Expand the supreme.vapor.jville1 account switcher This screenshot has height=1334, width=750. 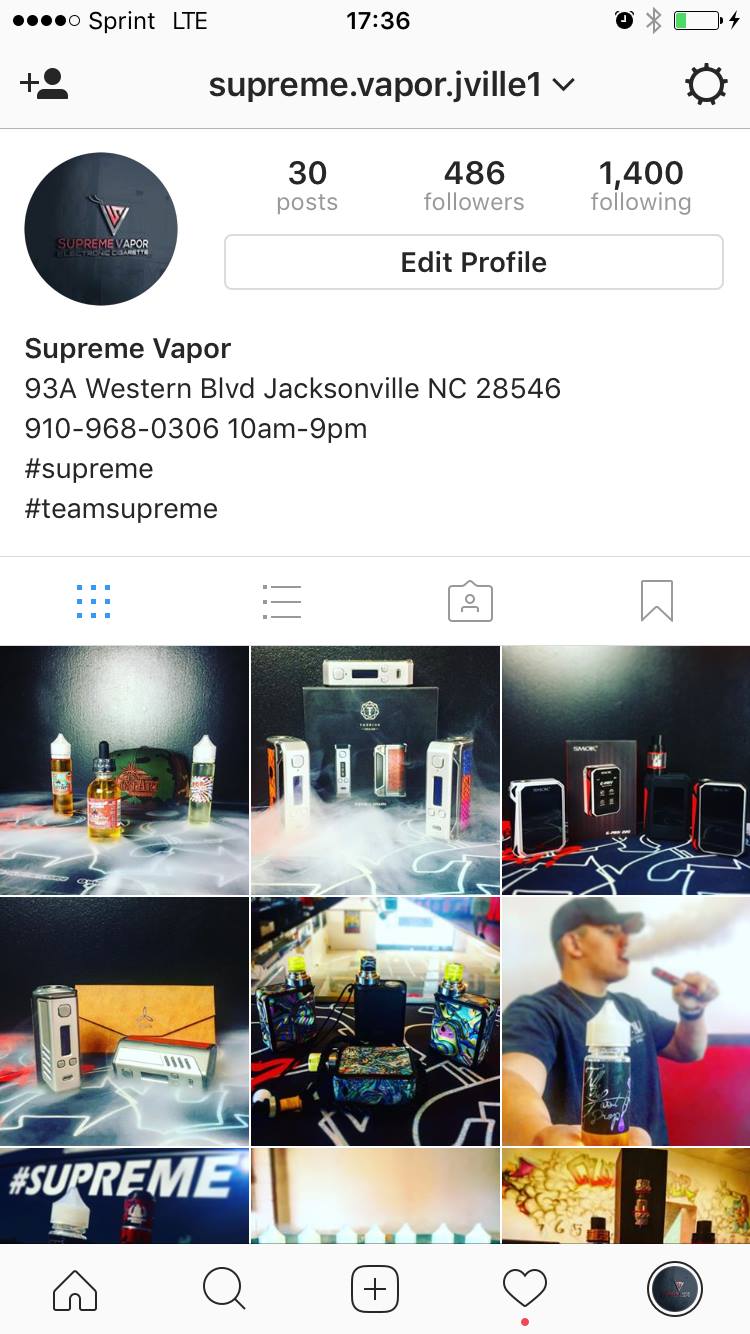point(391,85)
